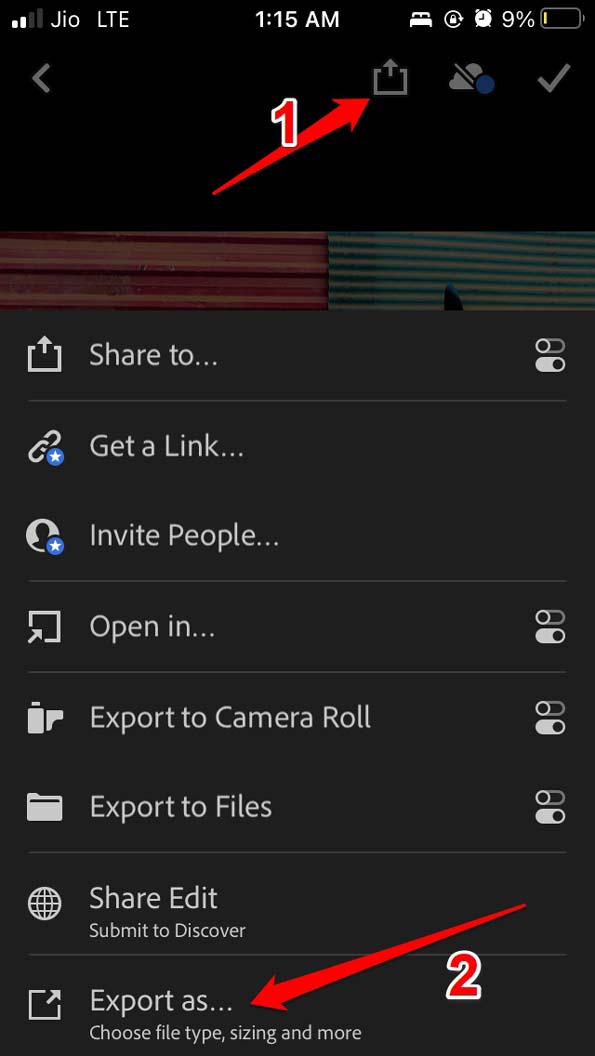Open the Export as... option
The width and height of the screenshot is (595, 1056).
click(297, 1005)
